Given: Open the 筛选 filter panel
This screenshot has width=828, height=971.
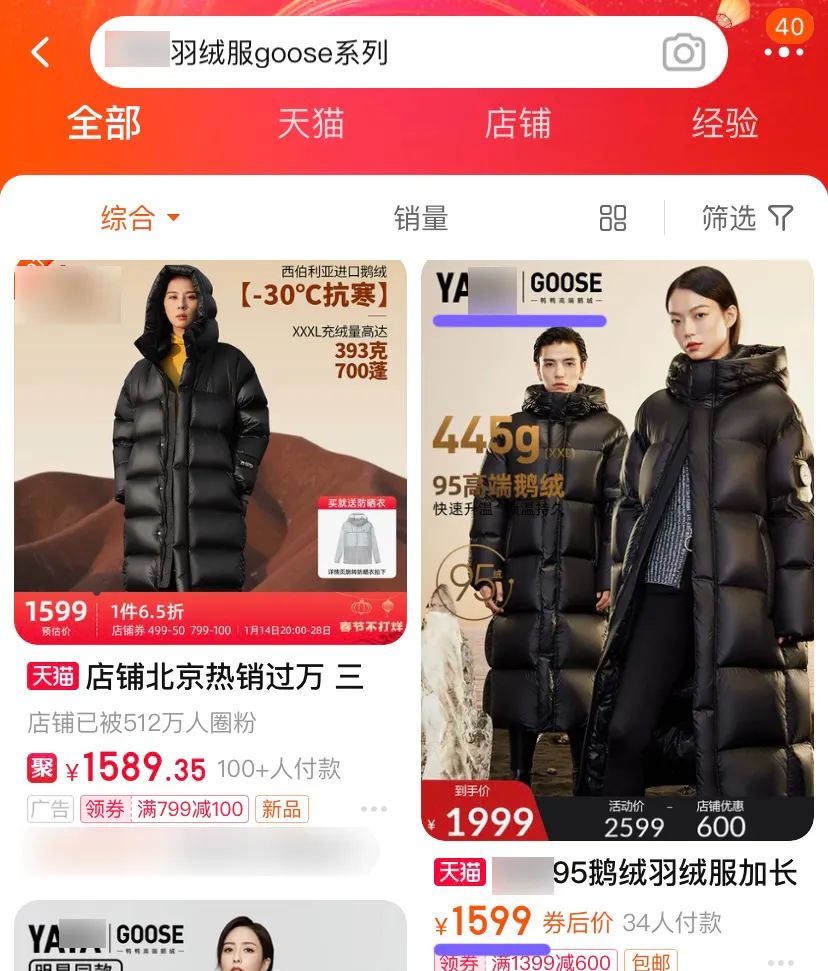Looking at the screenshot, I should click(x=746, y=218).
